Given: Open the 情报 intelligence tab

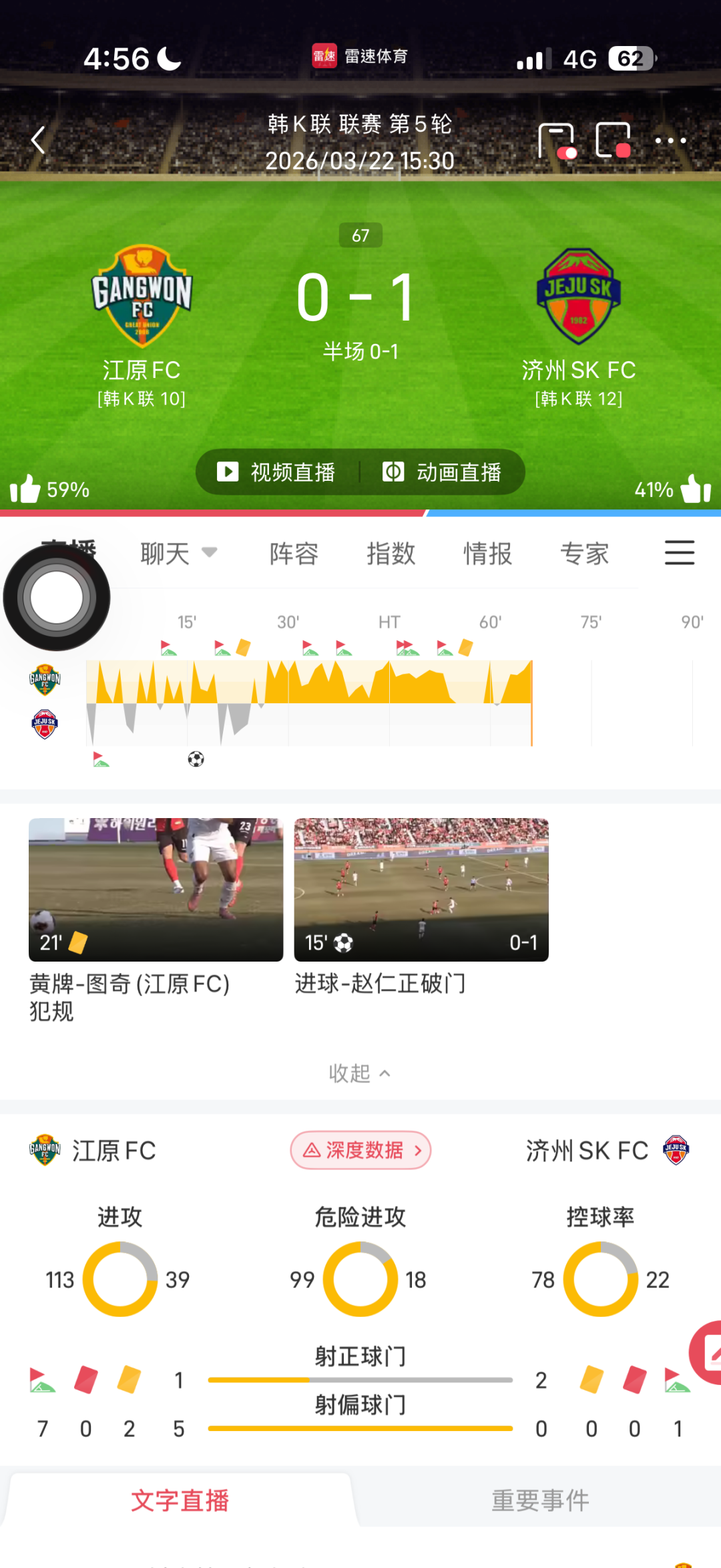Looking at the screenshot, I should pyautogui.click(x=487, y=554).
